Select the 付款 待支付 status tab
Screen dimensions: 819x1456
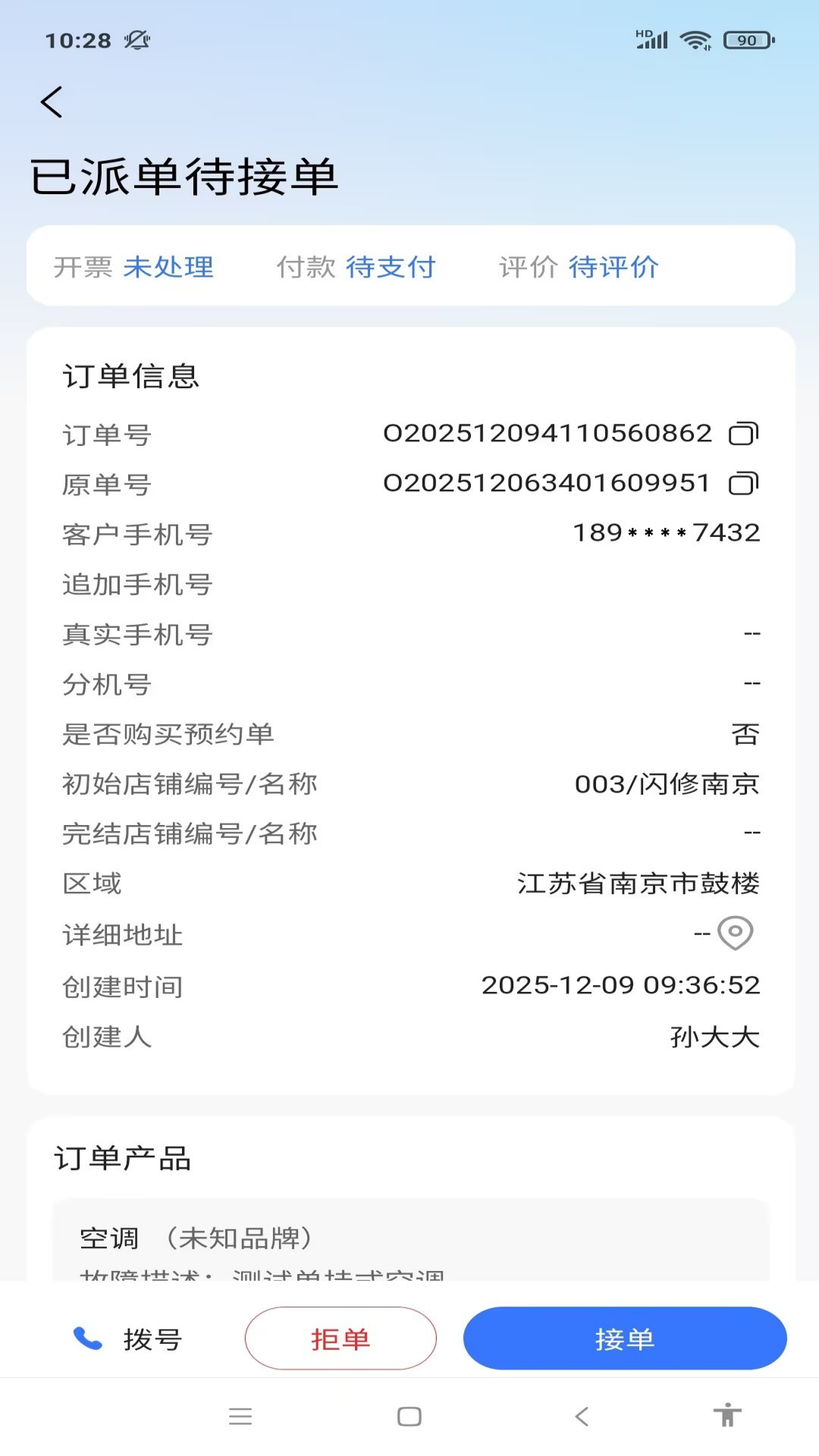(x=356, y=267)
